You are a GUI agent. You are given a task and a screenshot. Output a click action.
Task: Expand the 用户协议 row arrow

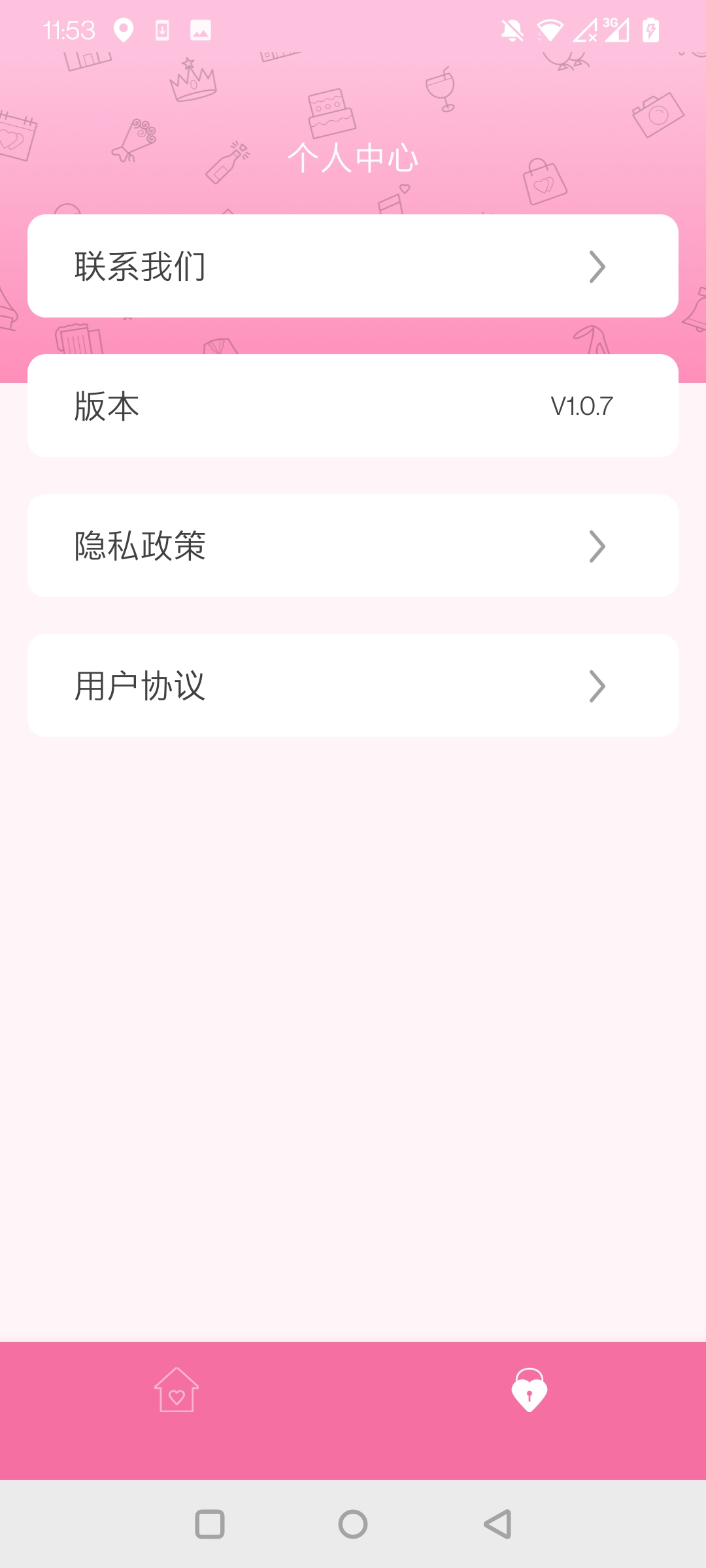pyautogui.click(x=598, y=685)
